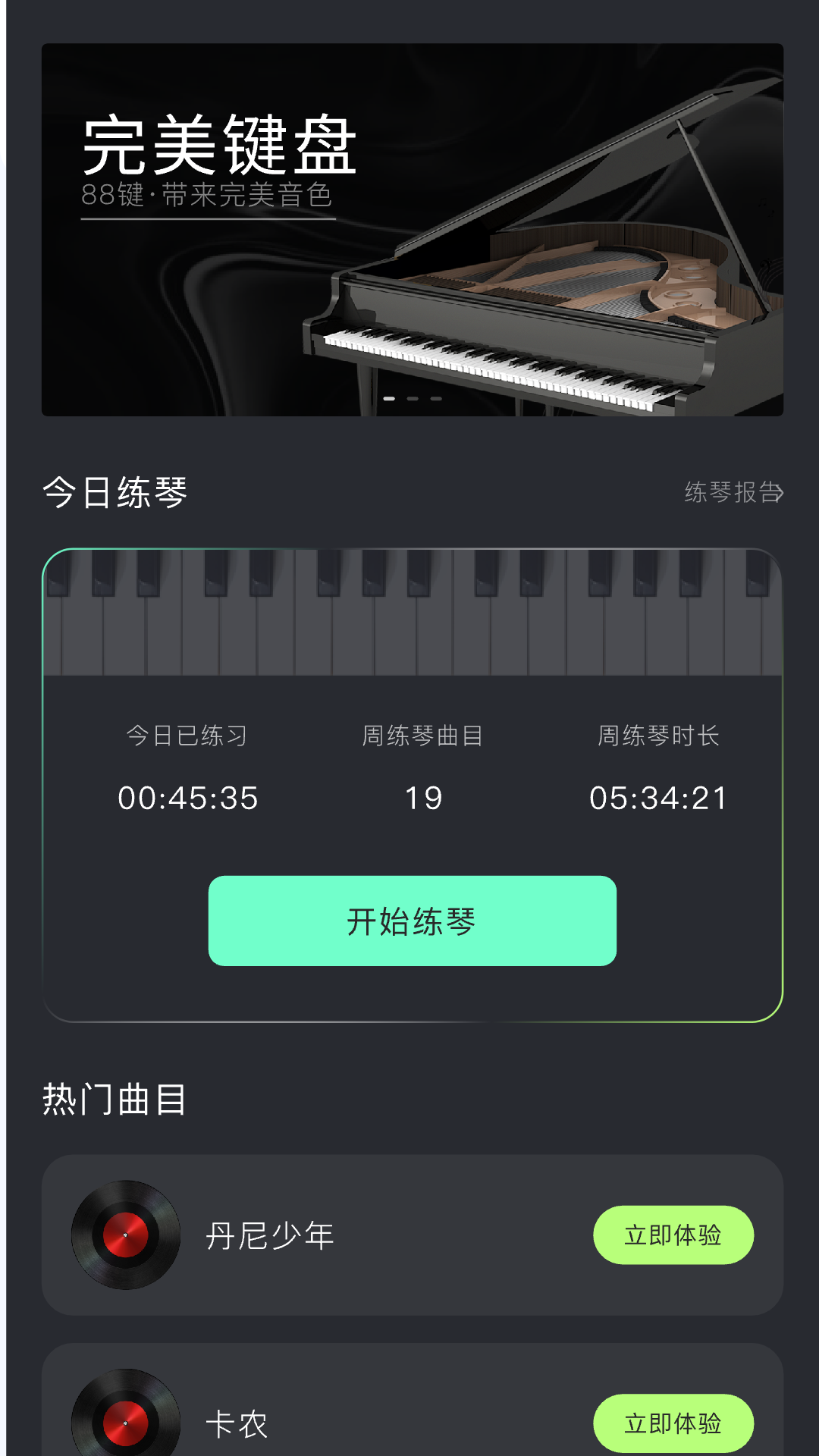Expand the 练琴报告 practice report

pos(730,491)
